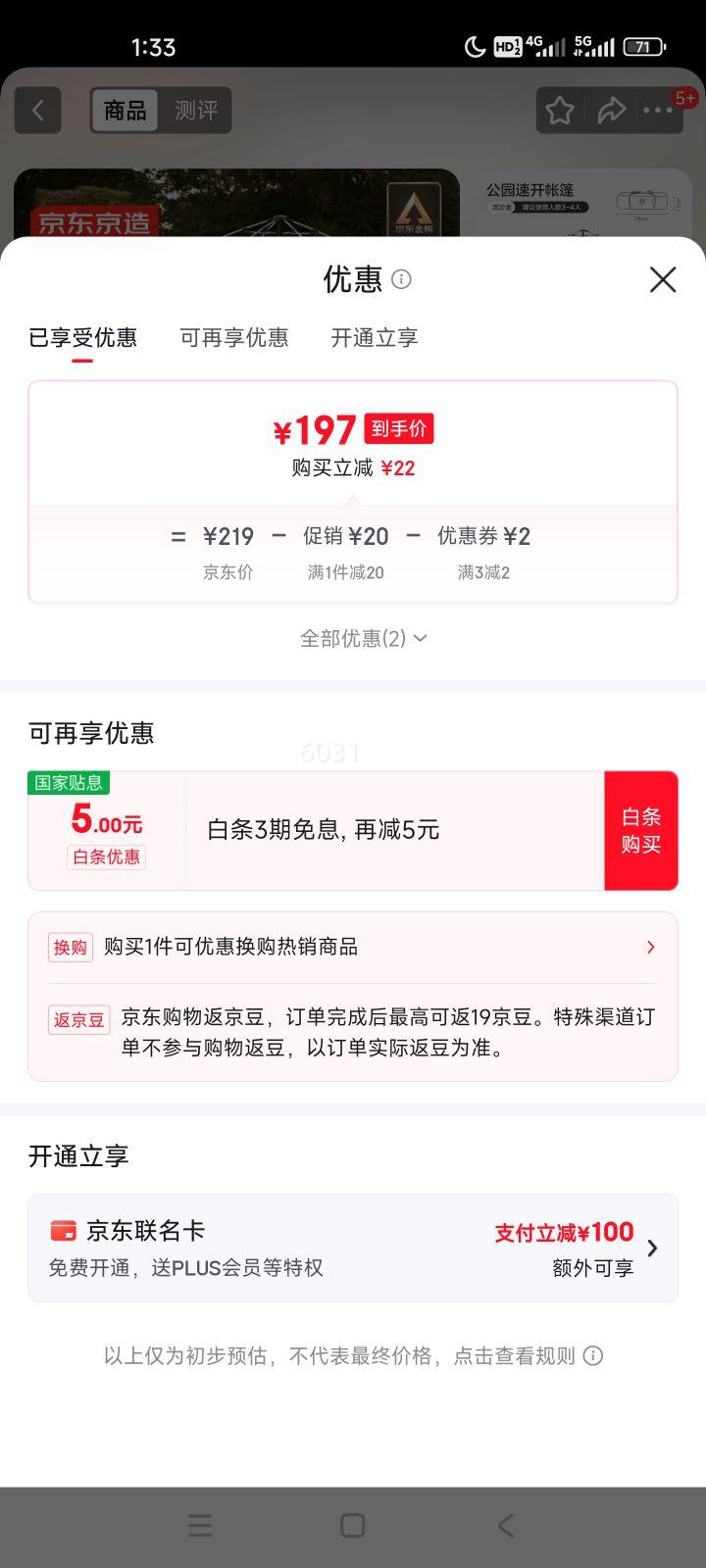
Task: Switch to the 测评 tab
Action: click(194, 110)
